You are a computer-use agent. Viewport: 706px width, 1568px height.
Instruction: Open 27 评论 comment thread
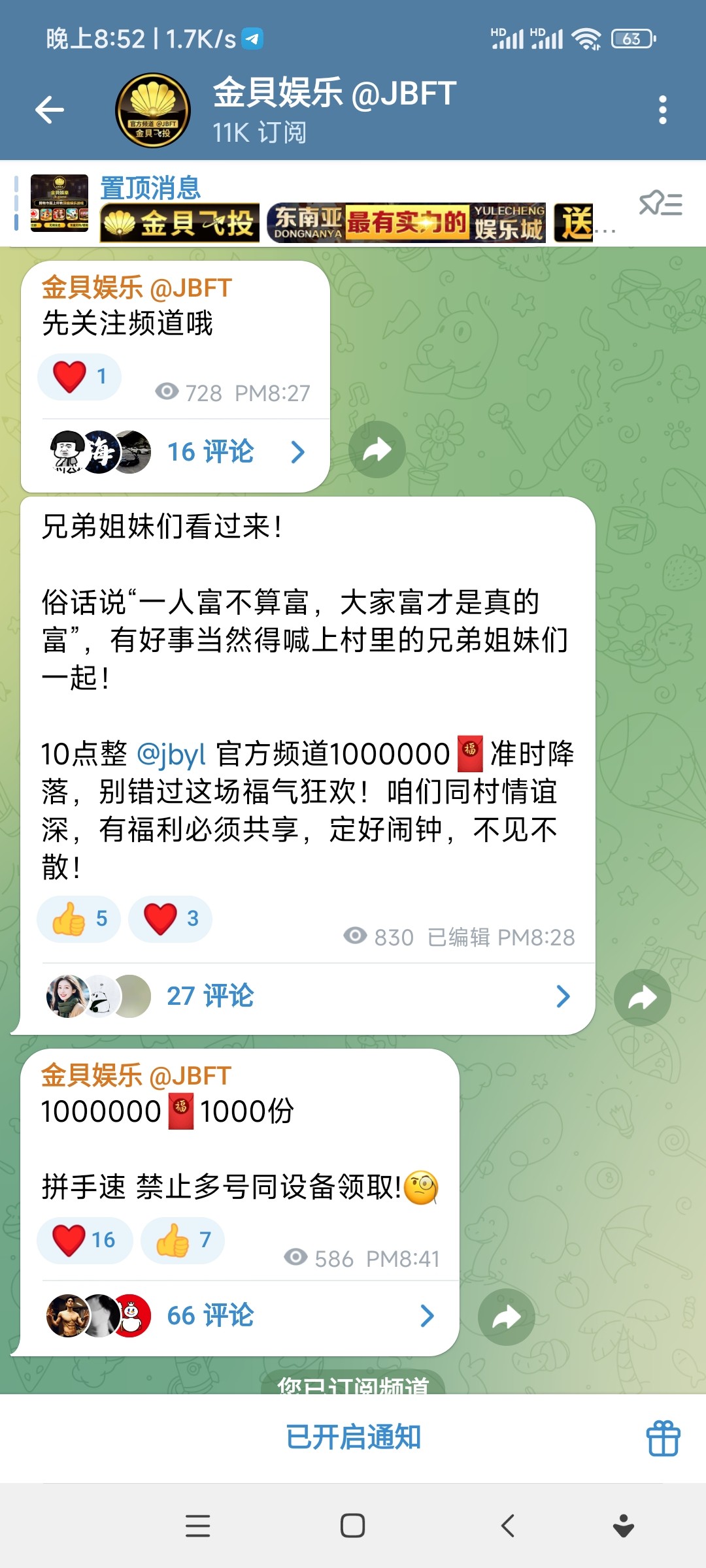pos(210,996)
